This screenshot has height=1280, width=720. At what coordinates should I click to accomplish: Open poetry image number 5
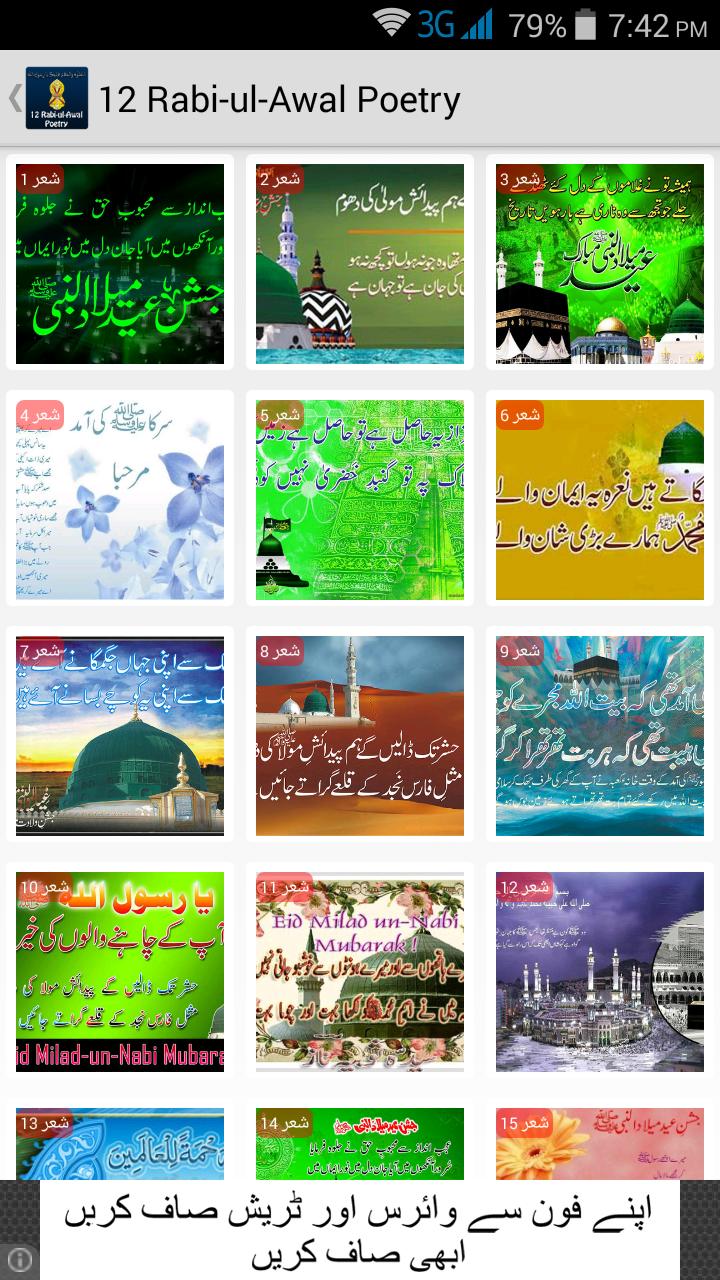click(x=360, y=499)
